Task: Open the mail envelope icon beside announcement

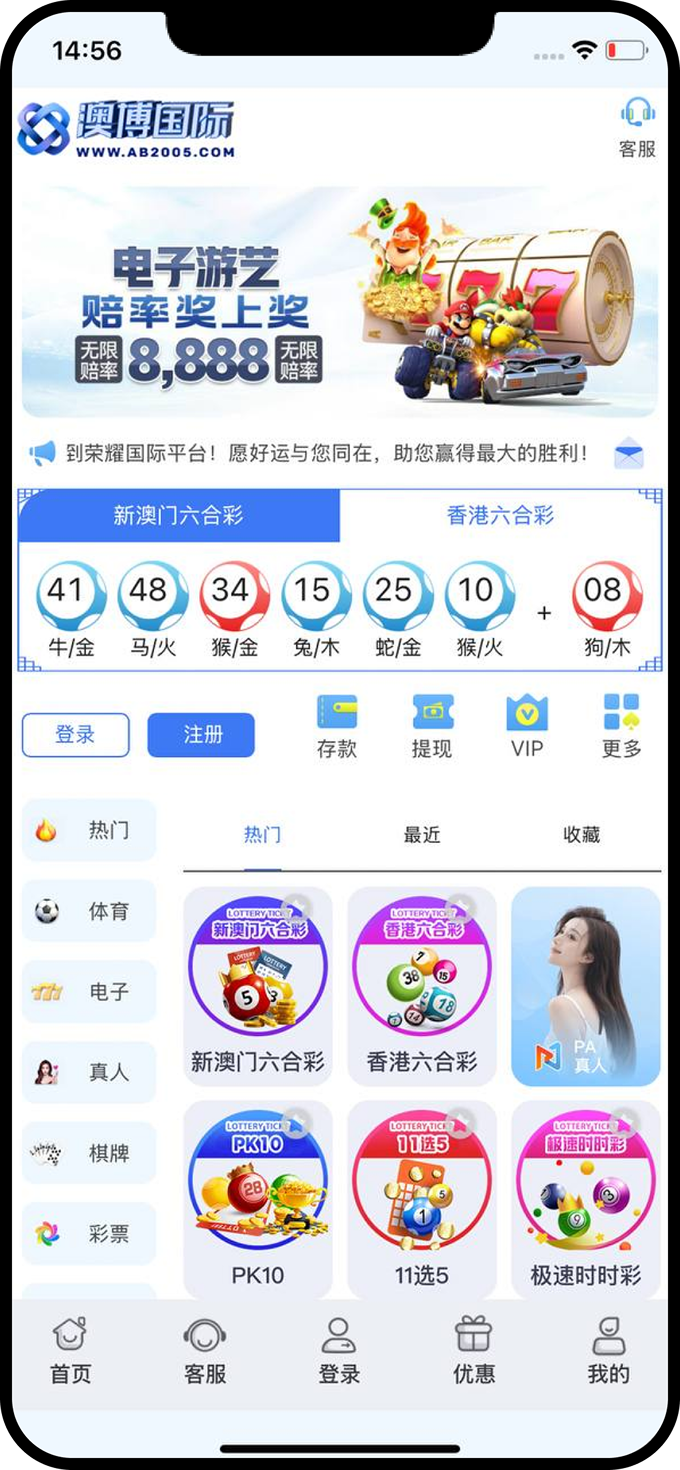Action: click(628, 454)
